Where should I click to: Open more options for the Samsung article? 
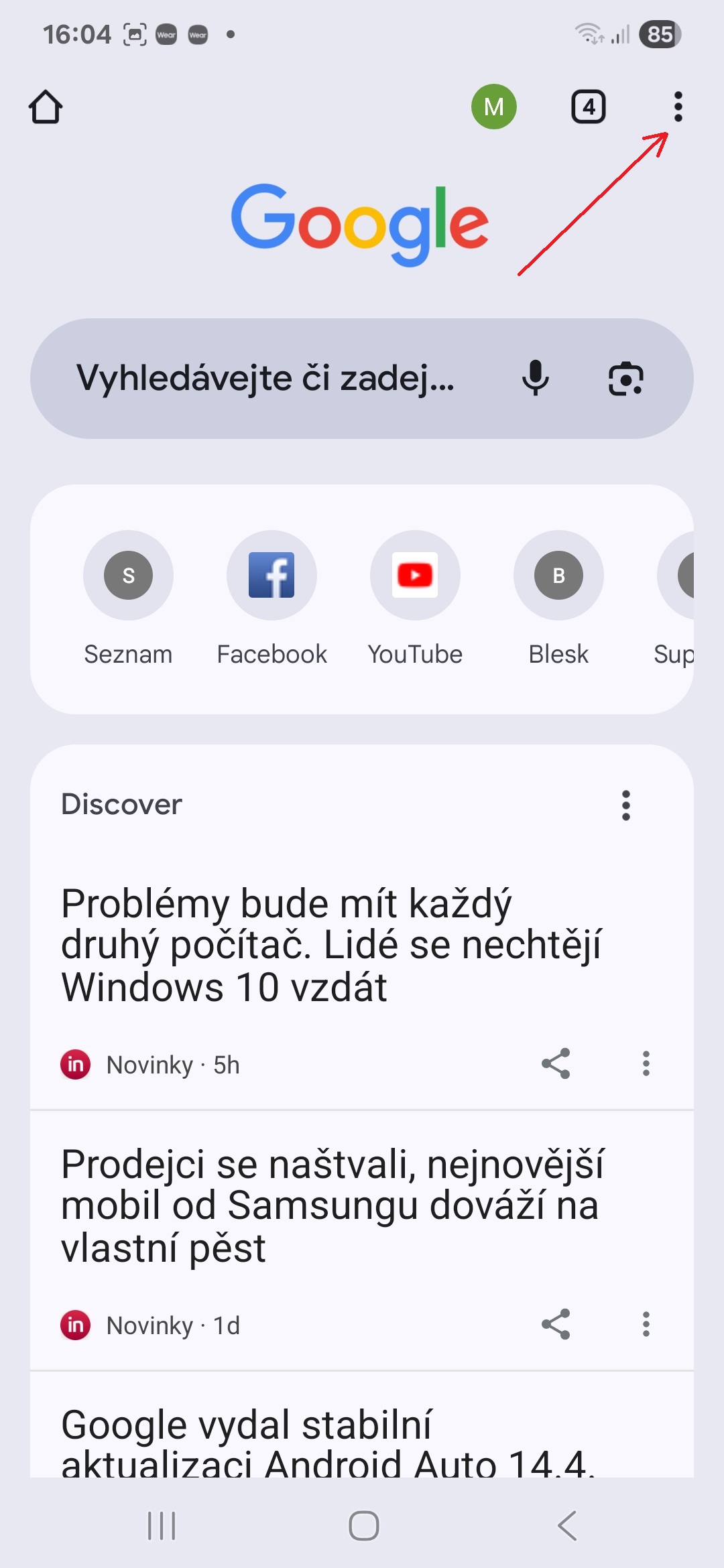646,1324
